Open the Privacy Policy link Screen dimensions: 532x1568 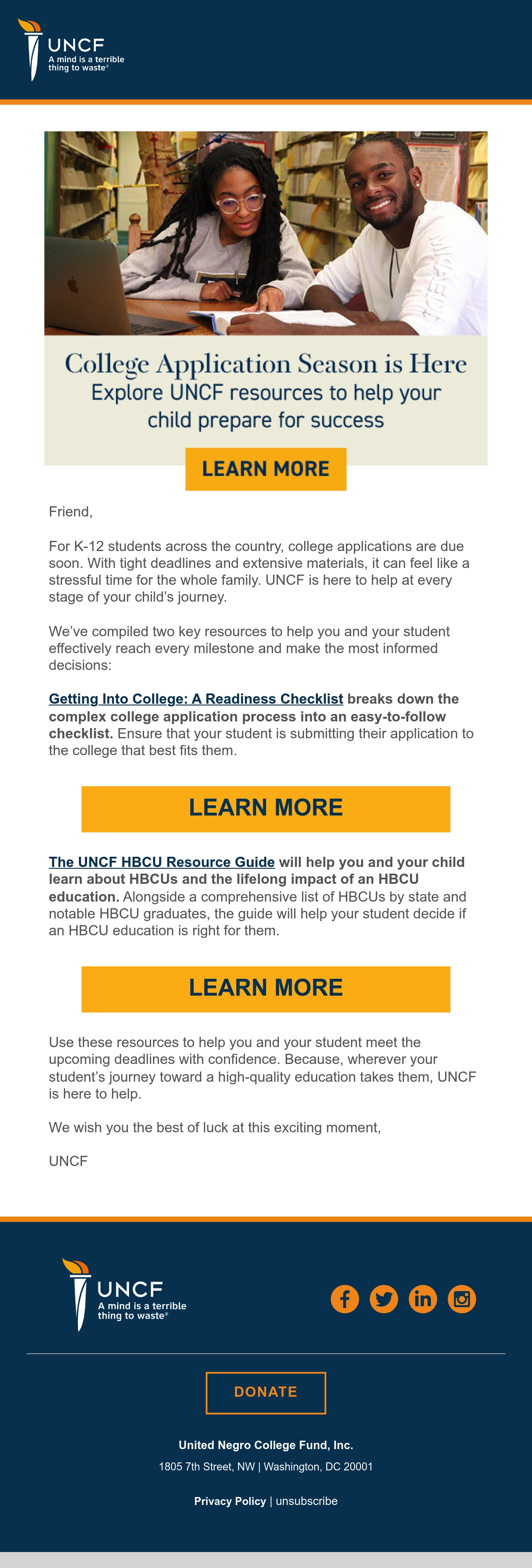point(230,1501)
